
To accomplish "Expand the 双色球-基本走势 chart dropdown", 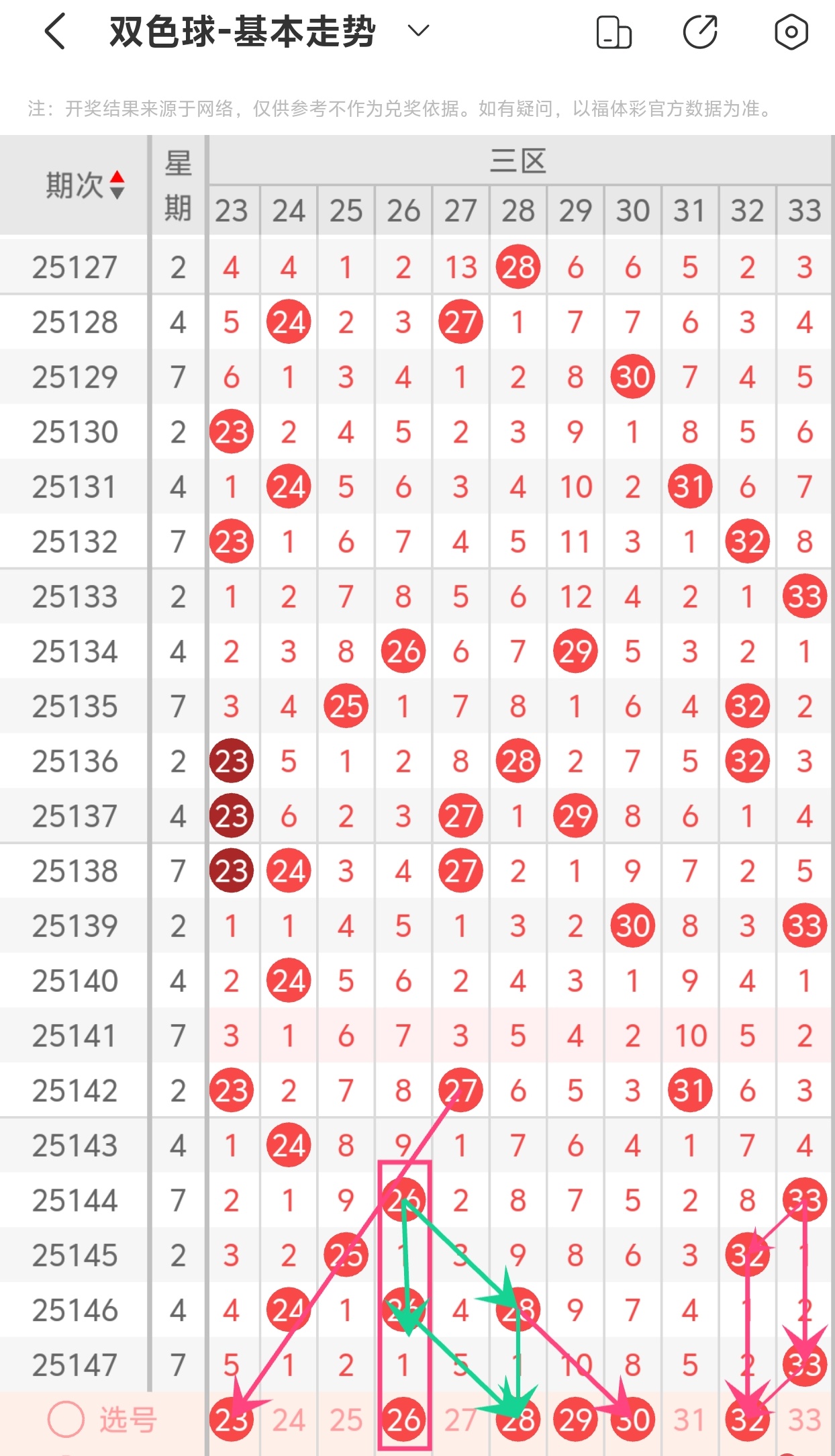I will tap(418, 31).
